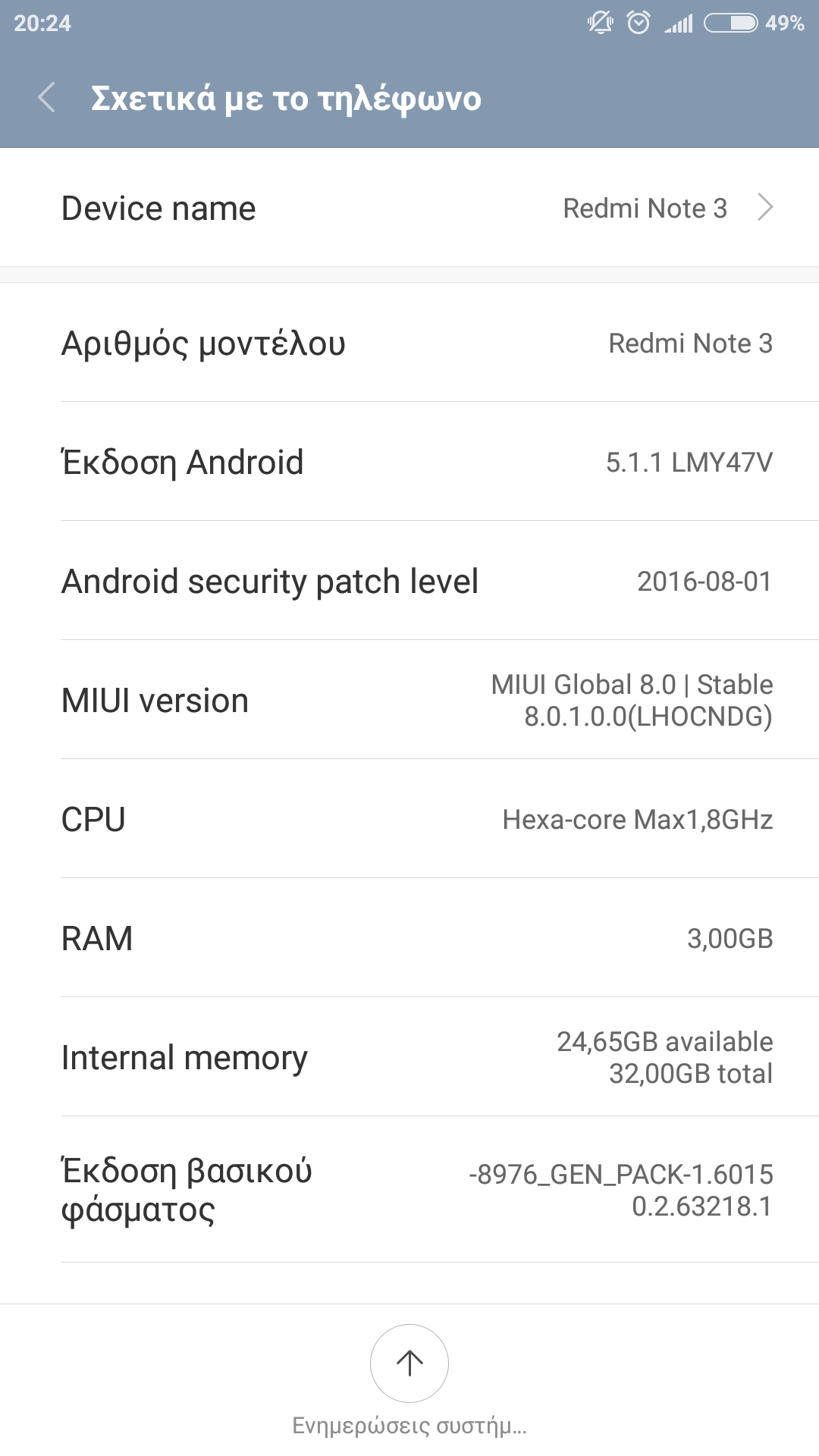Tap the Έκδοση Android row
The height and width of the screenshot is (1456, 819).
tap(409, 462)
